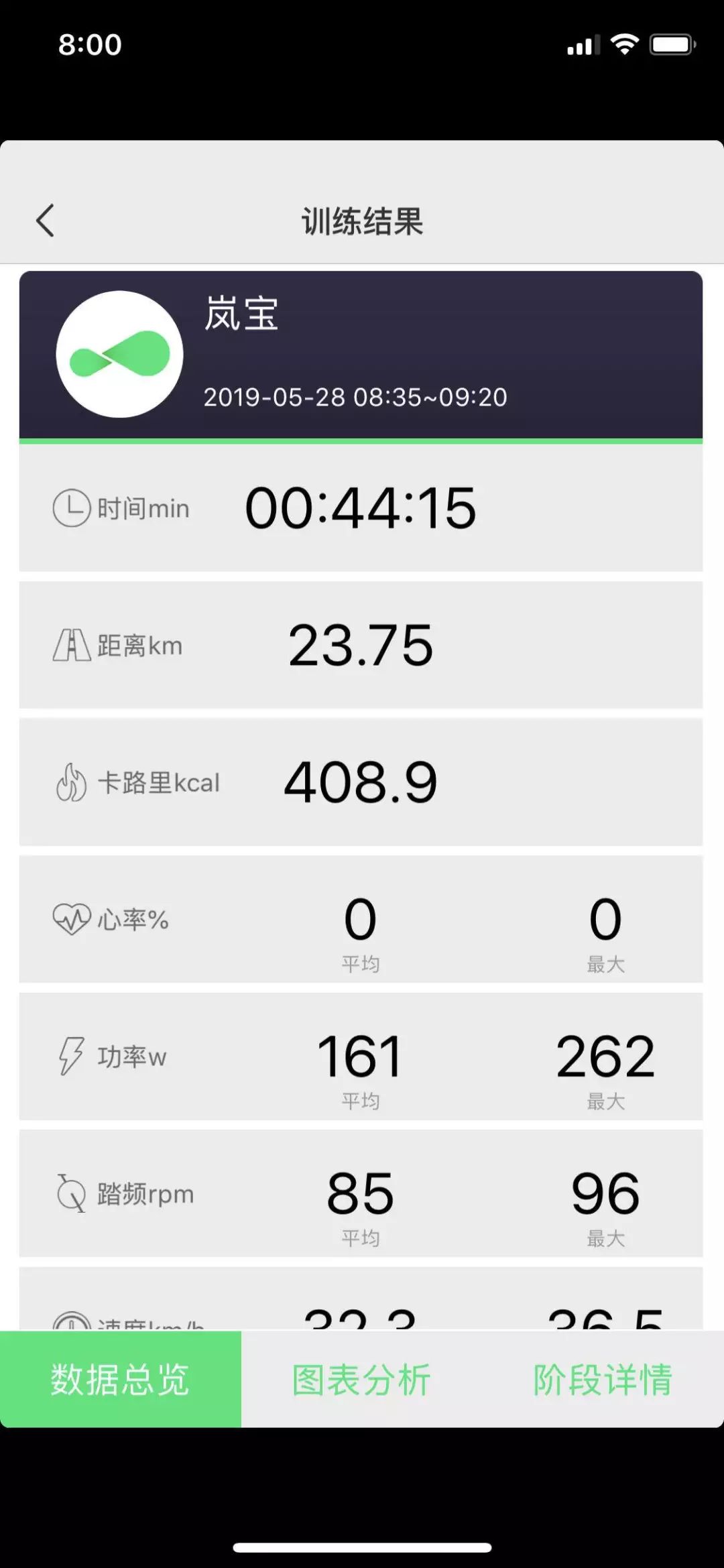724x1568 pixels.
Task: Click the back arrow on 训练结果 screen
Action: (x=44, y=220)
